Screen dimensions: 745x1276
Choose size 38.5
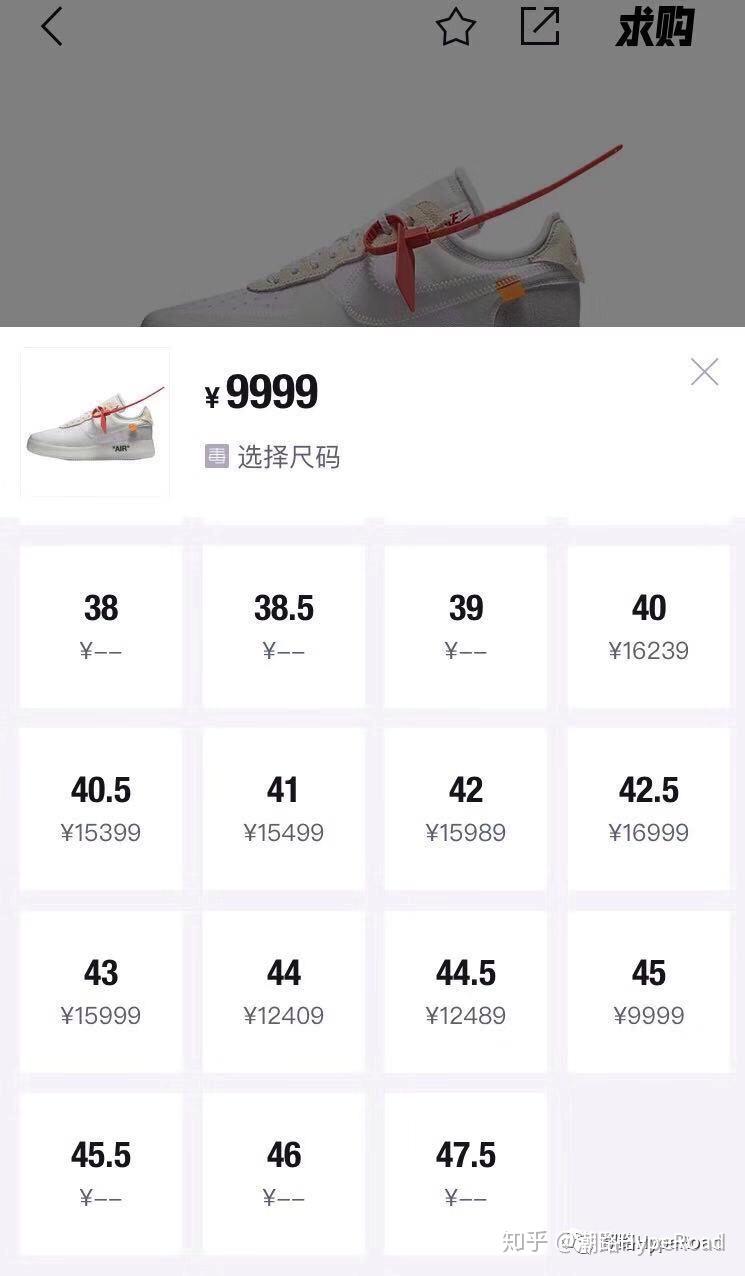[x=284, y=626]
